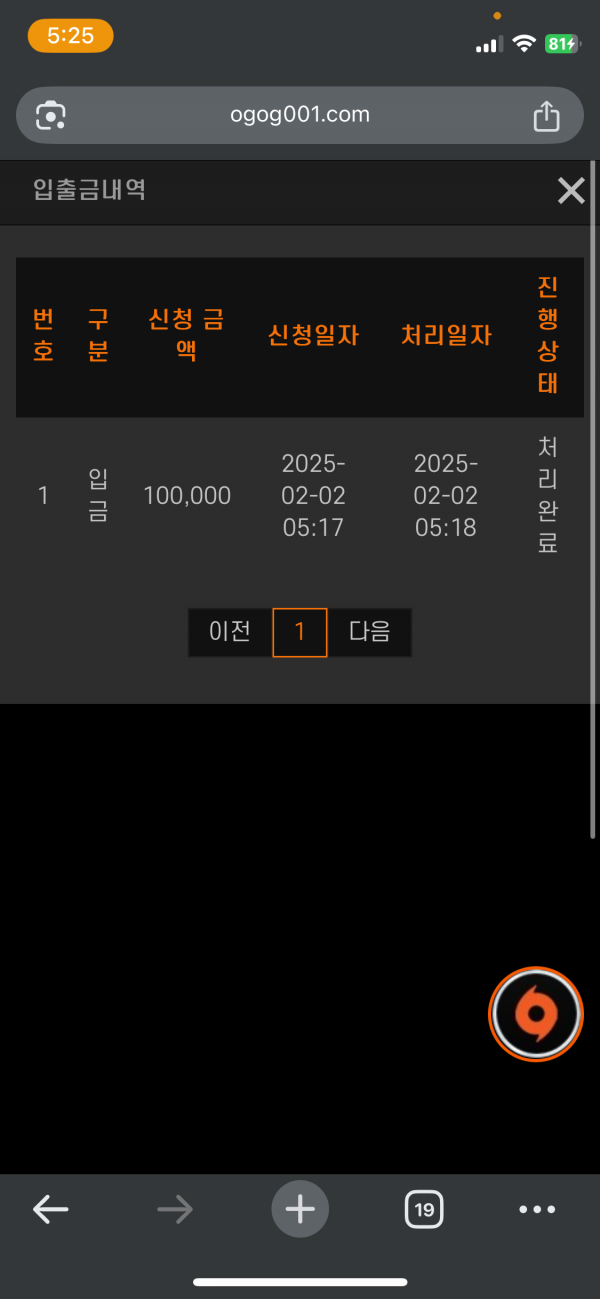Tap the ogog001.com address bar
This screenshot has width=600, height=1299.
pyautogui.click(x=300, y=115)
